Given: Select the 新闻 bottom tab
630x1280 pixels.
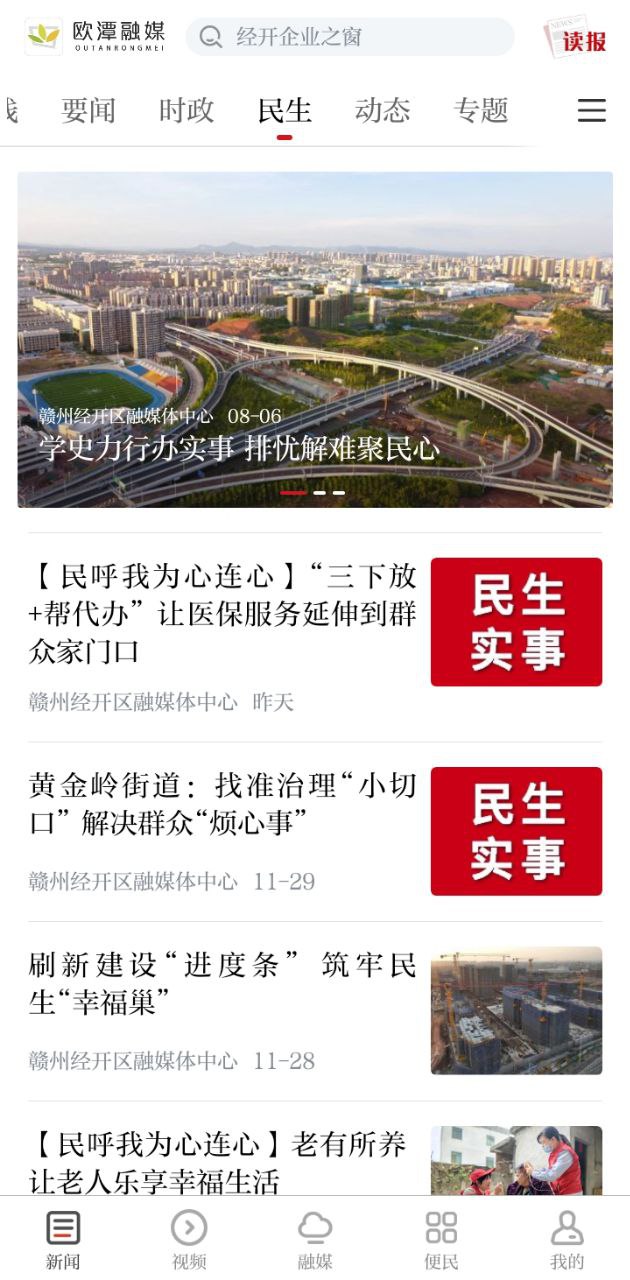Looking at the screenshot, I should tap(63, 1240).
